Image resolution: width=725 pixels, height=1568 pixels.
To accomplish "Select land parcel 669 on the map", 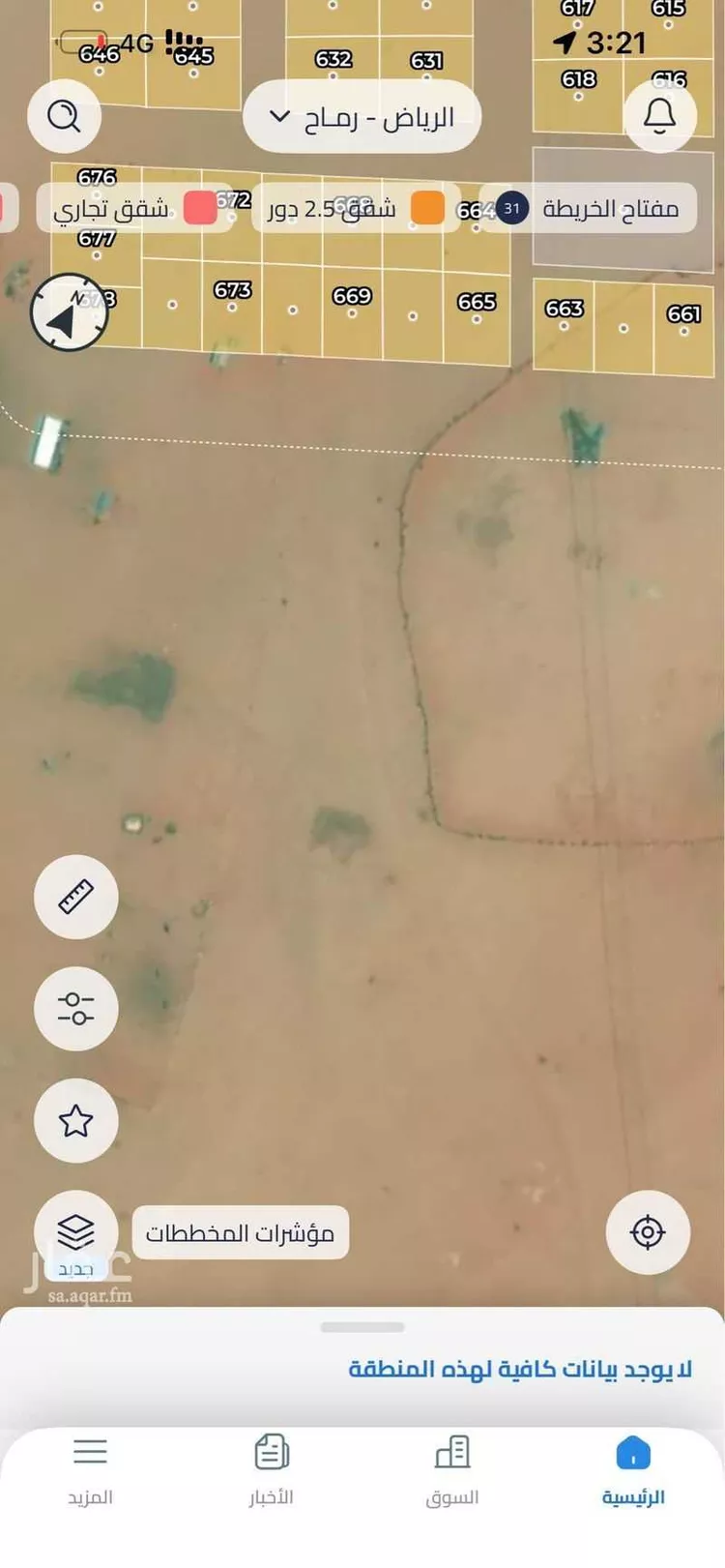I will 352,308.
